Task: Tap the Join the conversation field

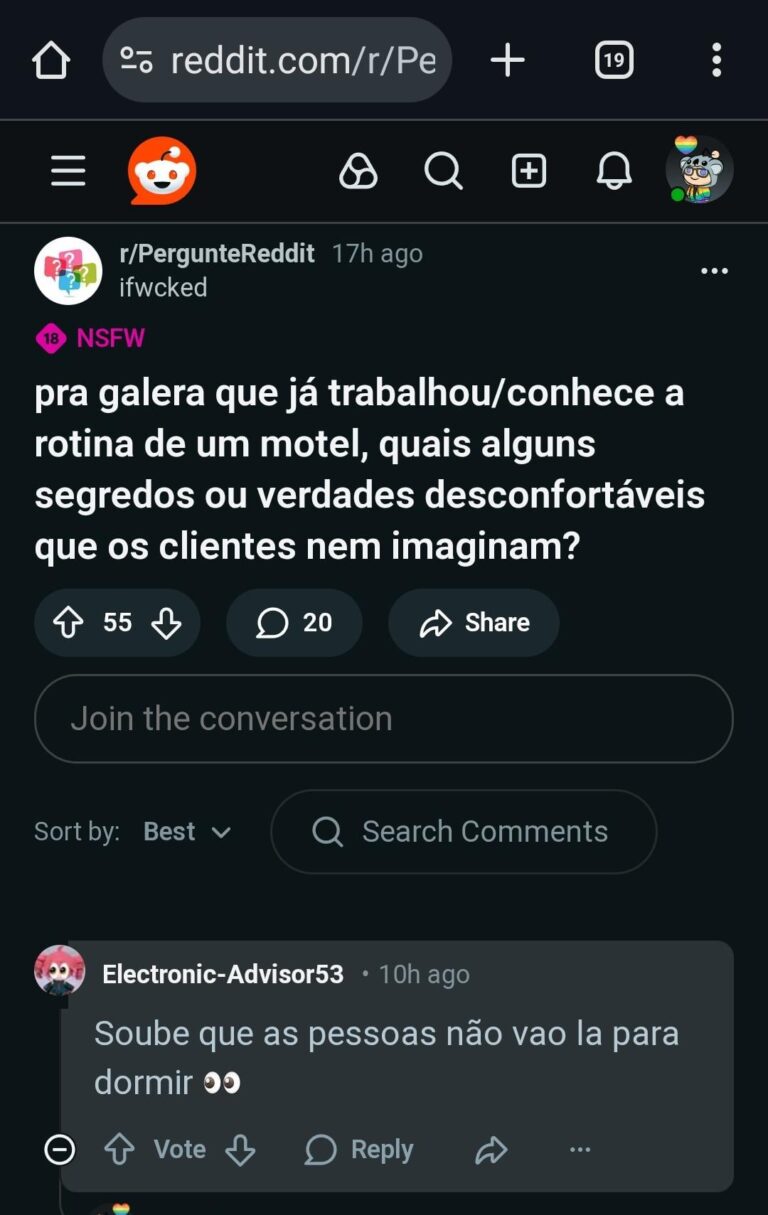Action: (x=383, y=719)
